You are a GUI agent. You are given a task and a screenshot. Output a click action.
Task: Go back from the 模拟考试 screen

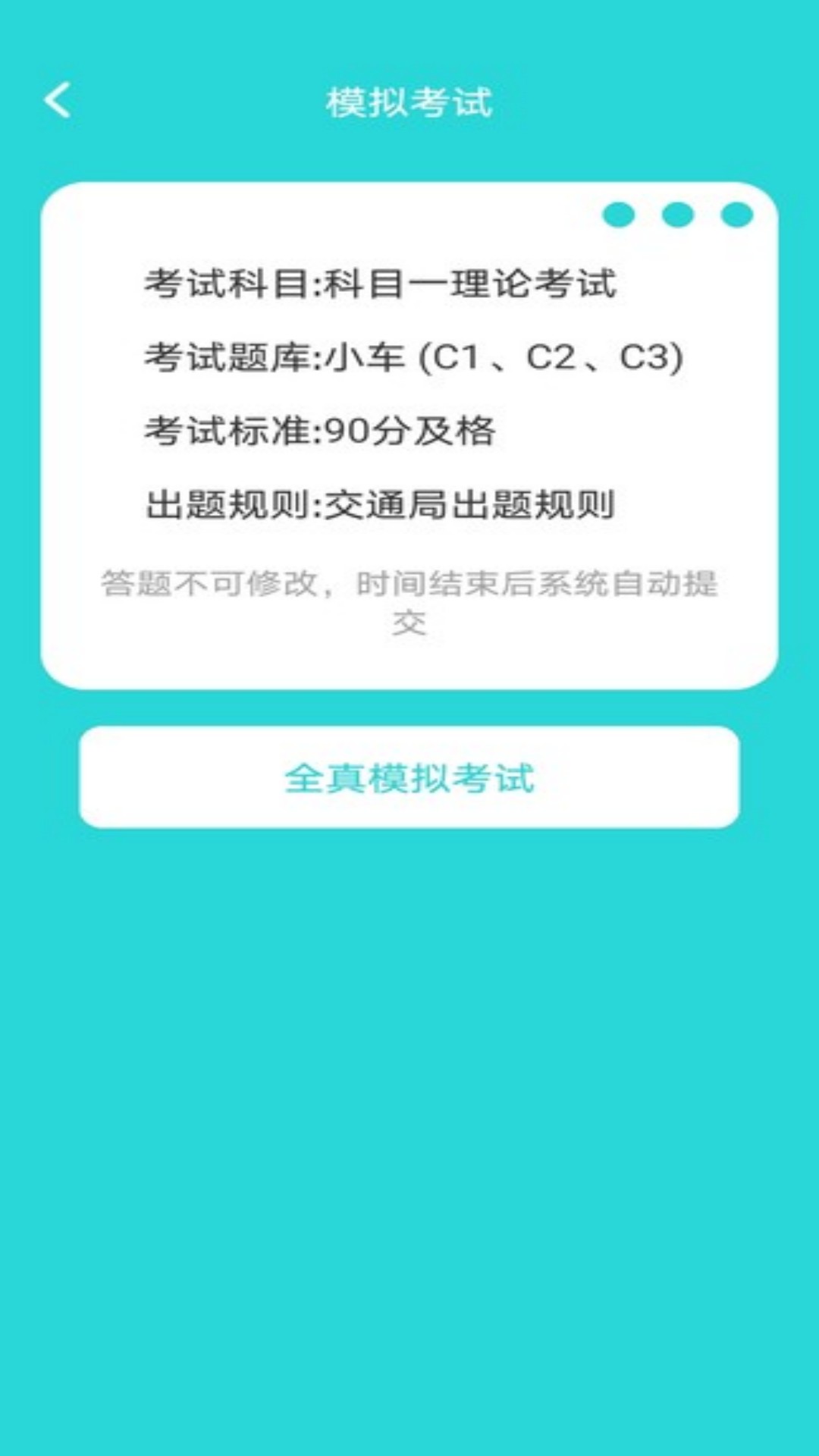tap(58, 101)
